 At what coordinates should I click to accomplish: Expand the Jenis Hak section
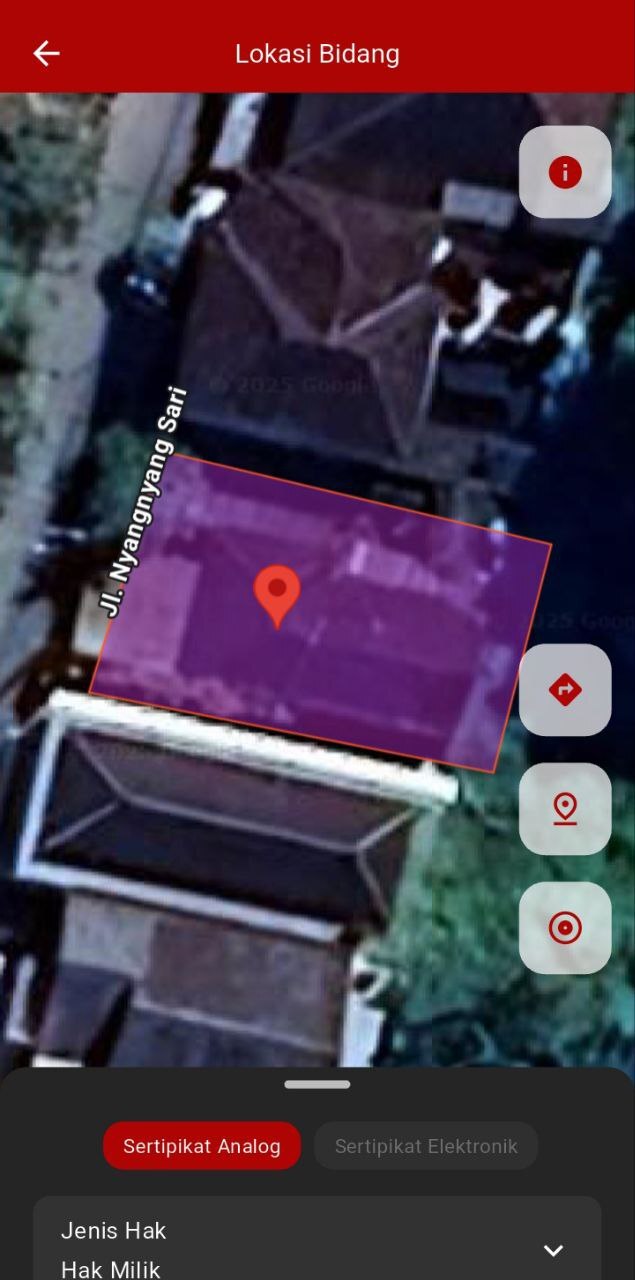point(553,1250)
